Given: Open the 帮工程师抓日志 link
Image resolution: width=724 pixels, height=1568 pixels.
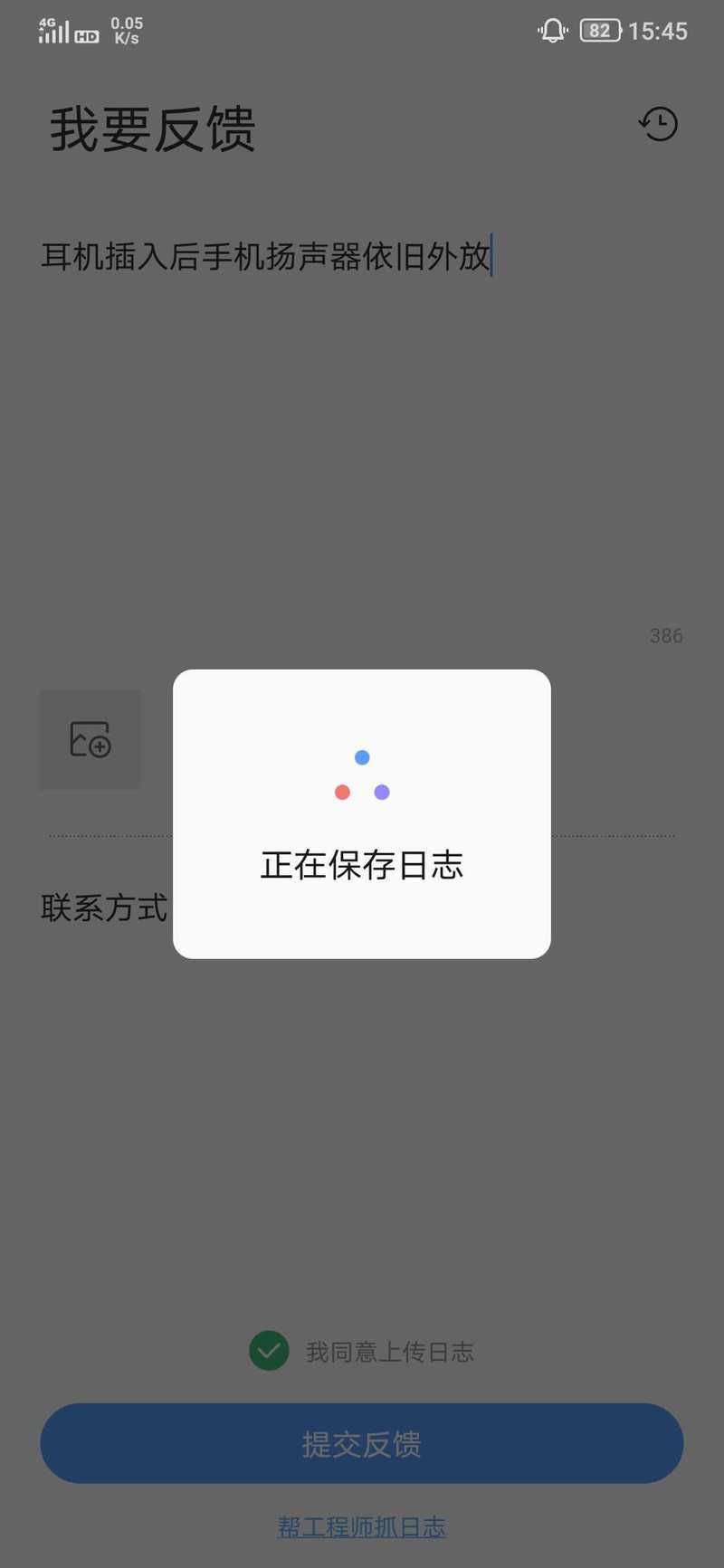Looking at the screenshot, I should pos(362,1527).
